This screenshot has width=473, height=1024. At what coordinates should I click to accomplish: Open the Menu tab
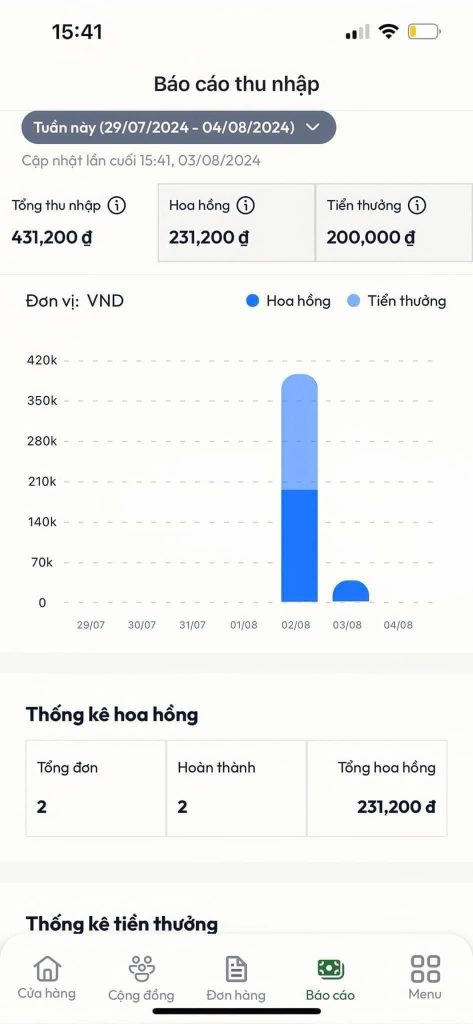tap(425, 978)
